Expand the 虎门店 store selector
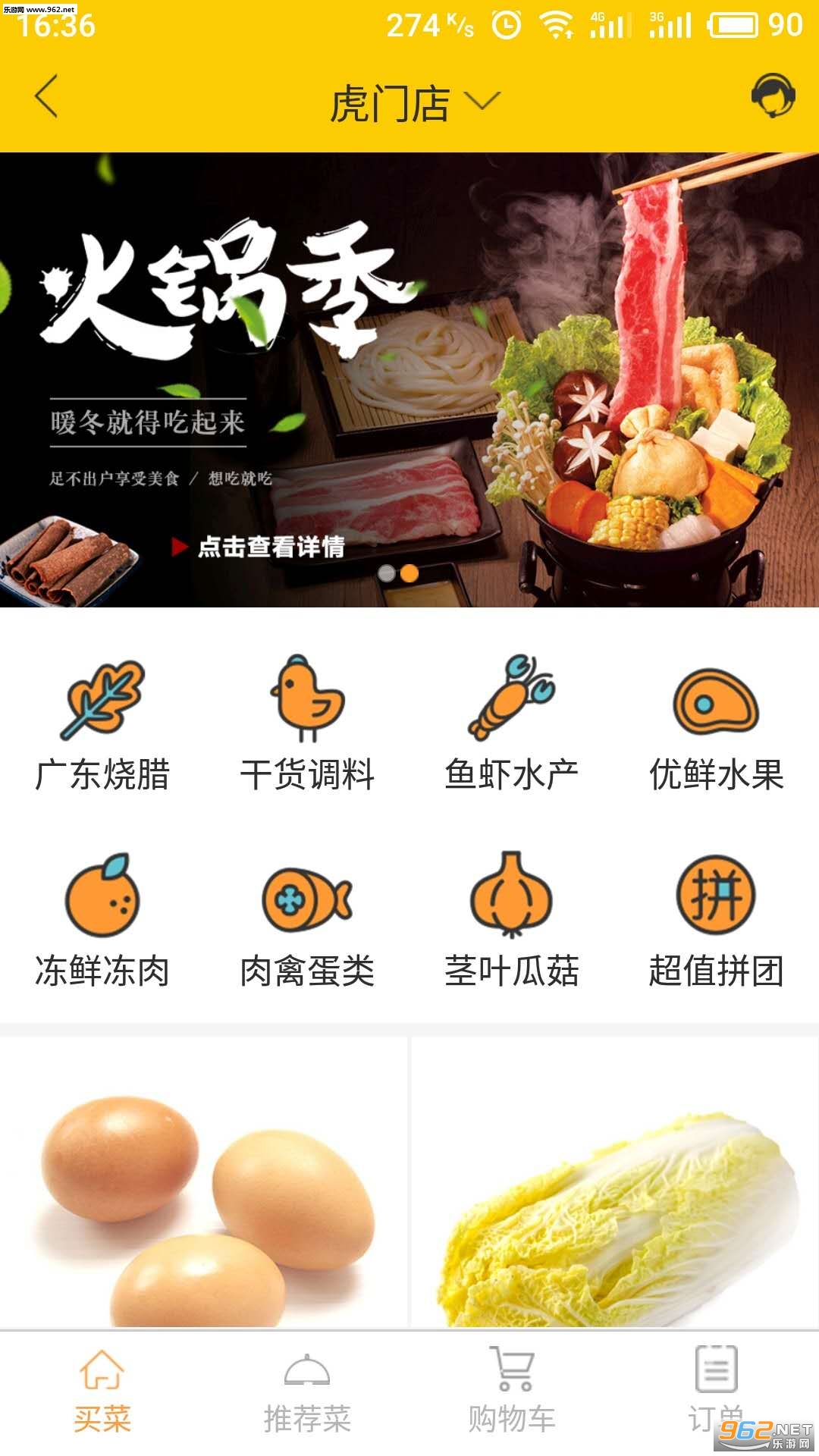 point(415,102)
